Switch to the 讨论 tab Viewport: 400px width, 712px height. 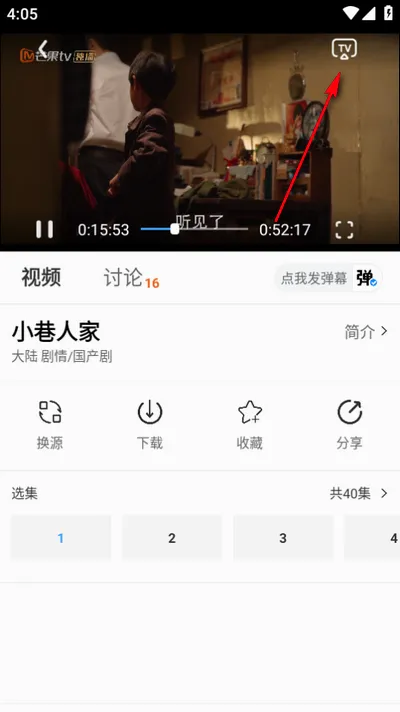[131, 277]
